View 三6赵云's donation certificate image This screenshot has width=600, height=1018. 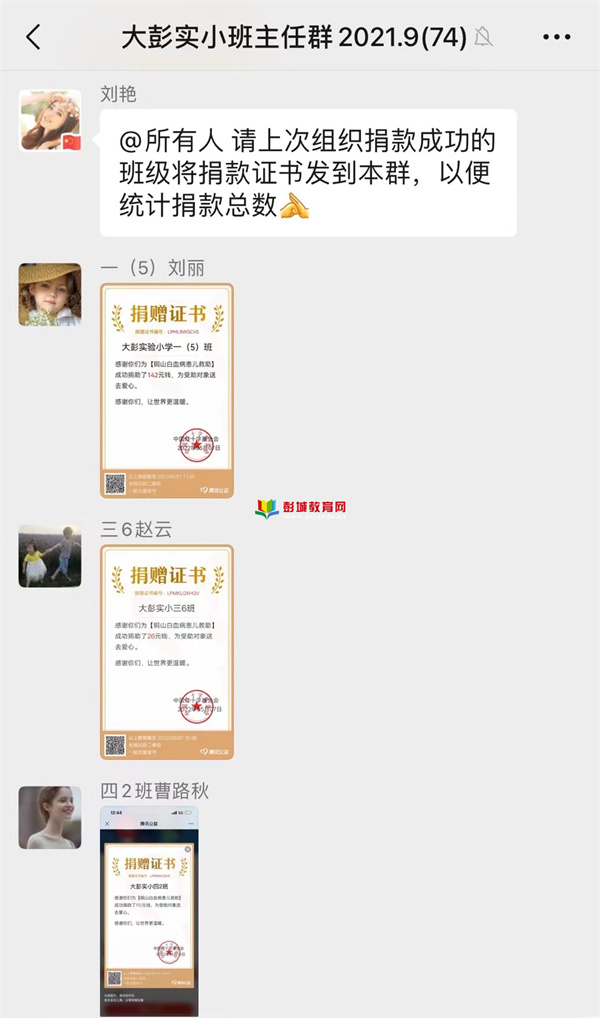coord(167,651)
